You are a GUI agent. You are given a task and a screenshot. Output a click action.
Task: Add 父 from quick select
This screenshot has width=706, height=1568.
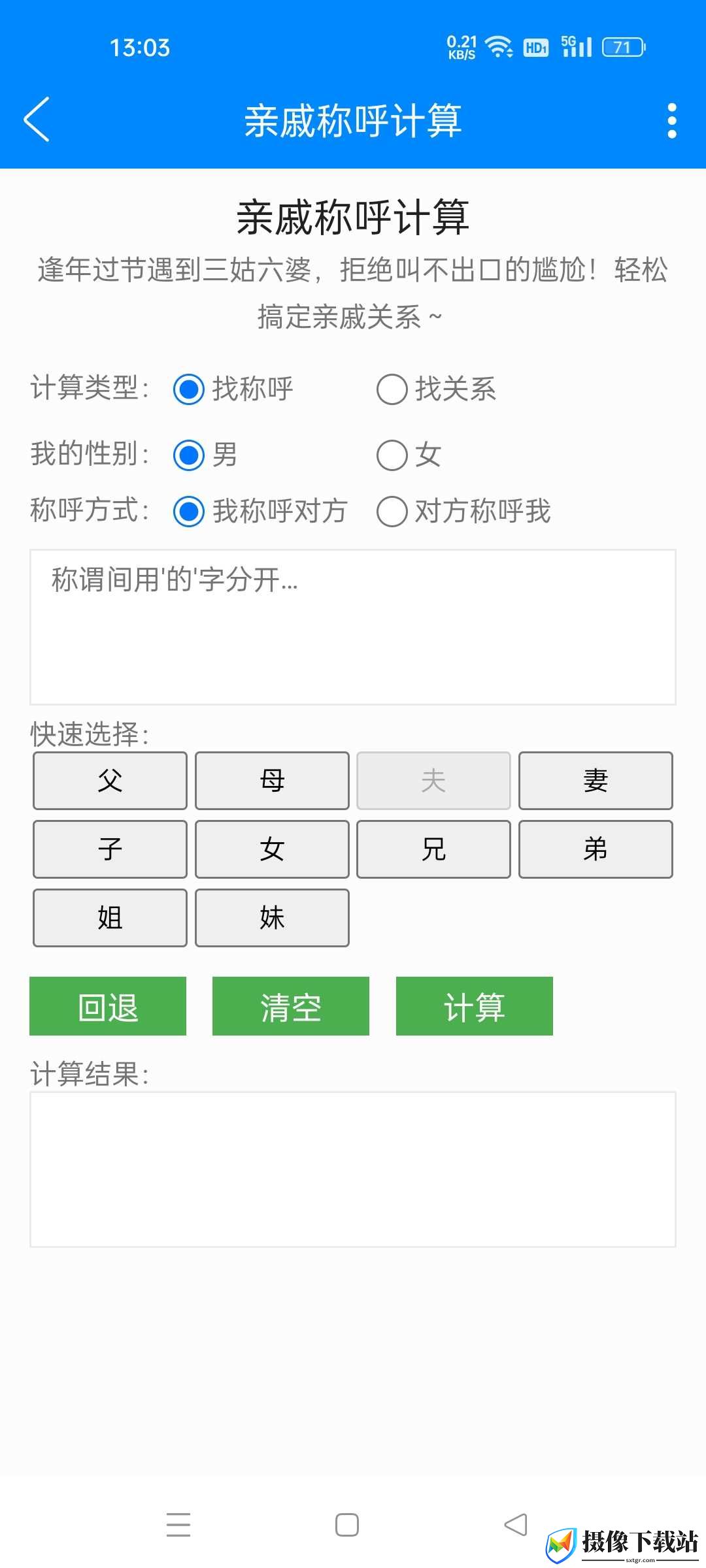pos(110,781)
